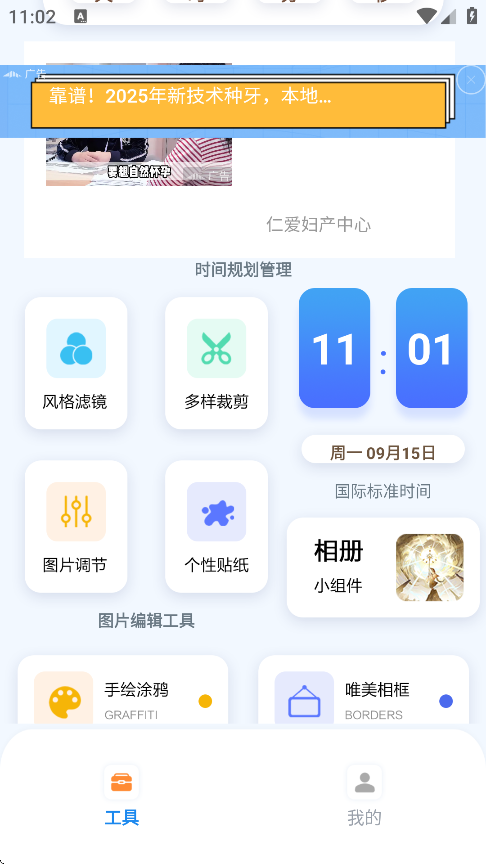Open 图片调节 image adjustment
The image size is (486, 864).
coord(76,526)
